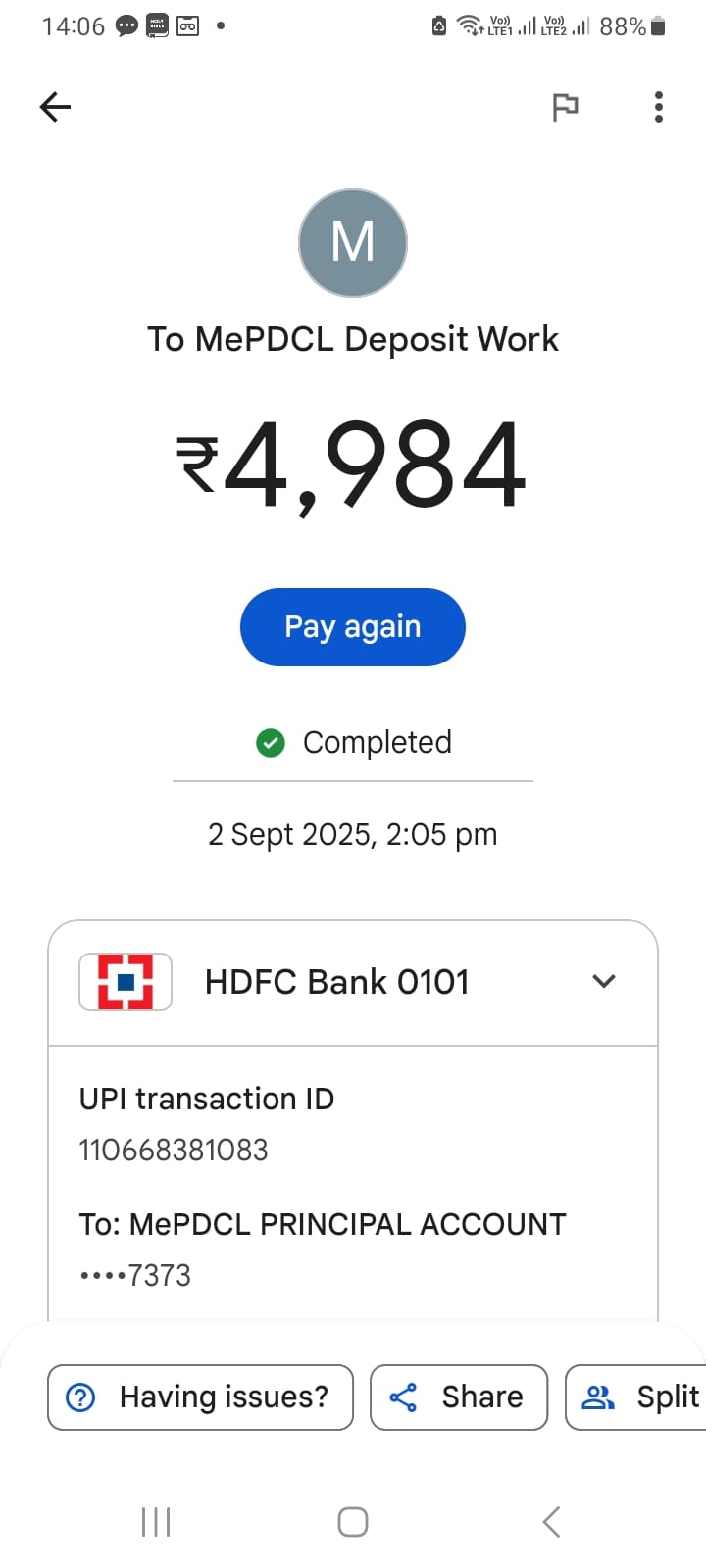Go to the system home screen

point(353,1522)
